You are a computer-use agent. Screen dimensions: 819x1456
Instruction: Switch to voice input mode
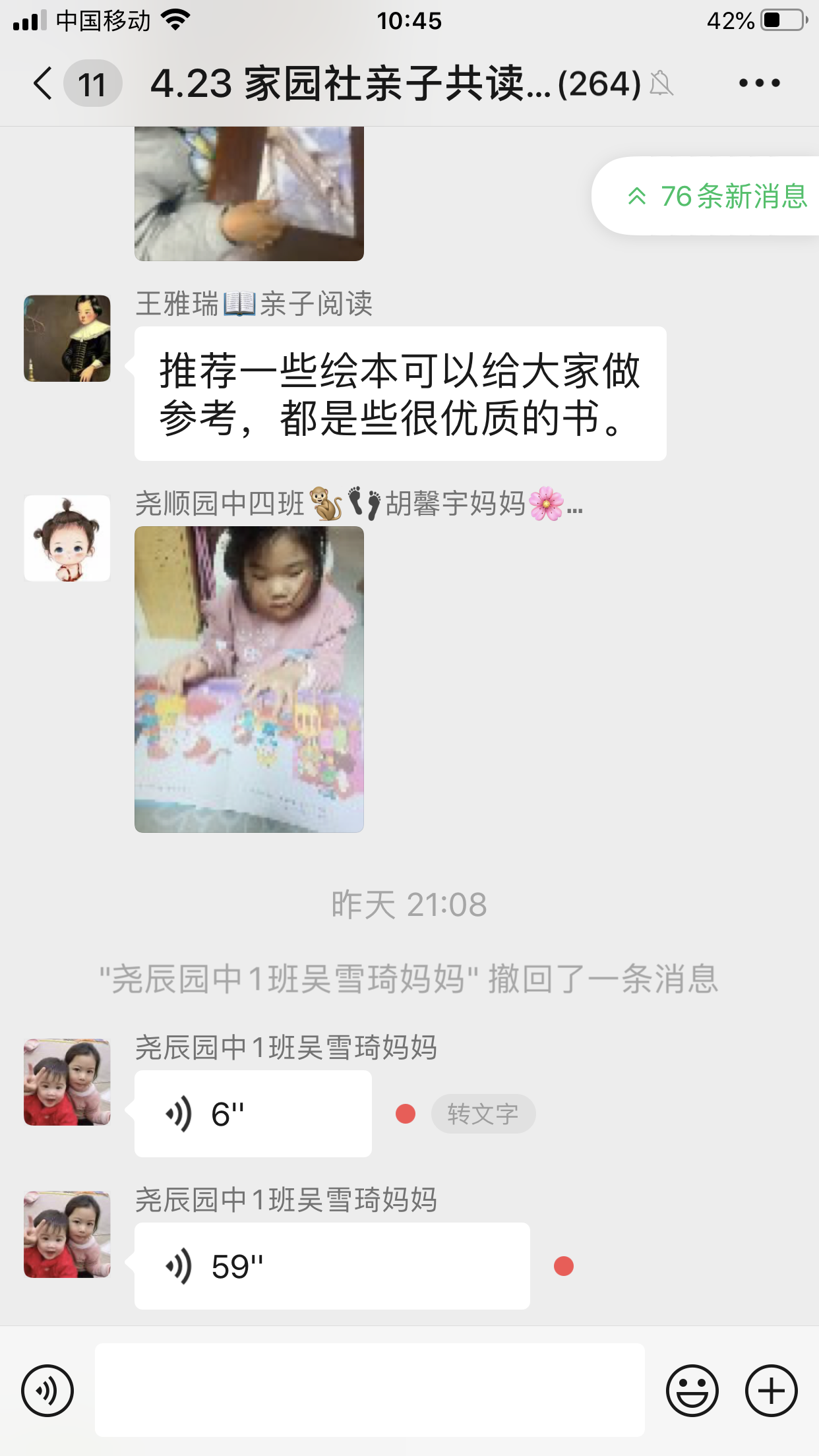coord(47,1391)
